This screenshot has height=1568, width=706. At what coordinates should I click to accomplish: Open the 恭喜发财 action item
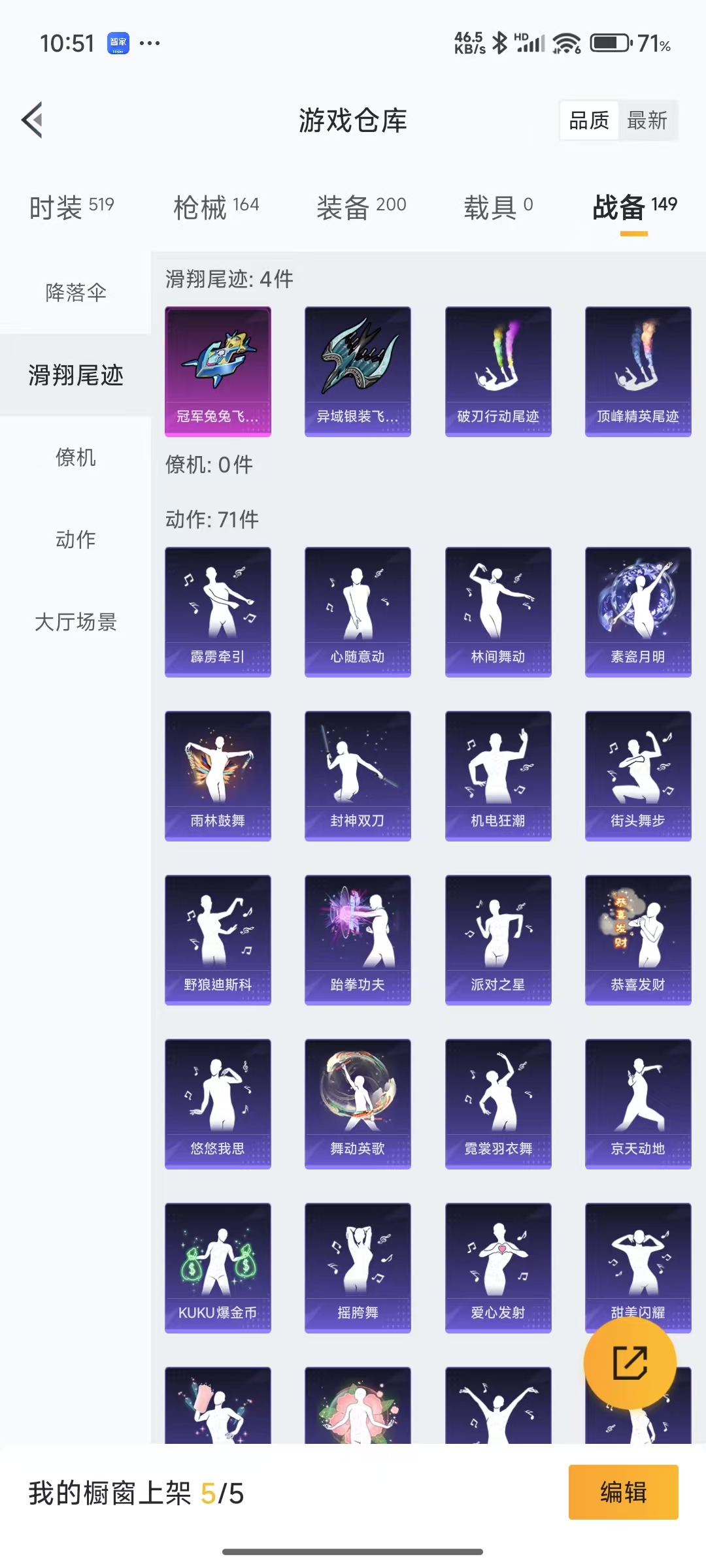coord(638,939)
